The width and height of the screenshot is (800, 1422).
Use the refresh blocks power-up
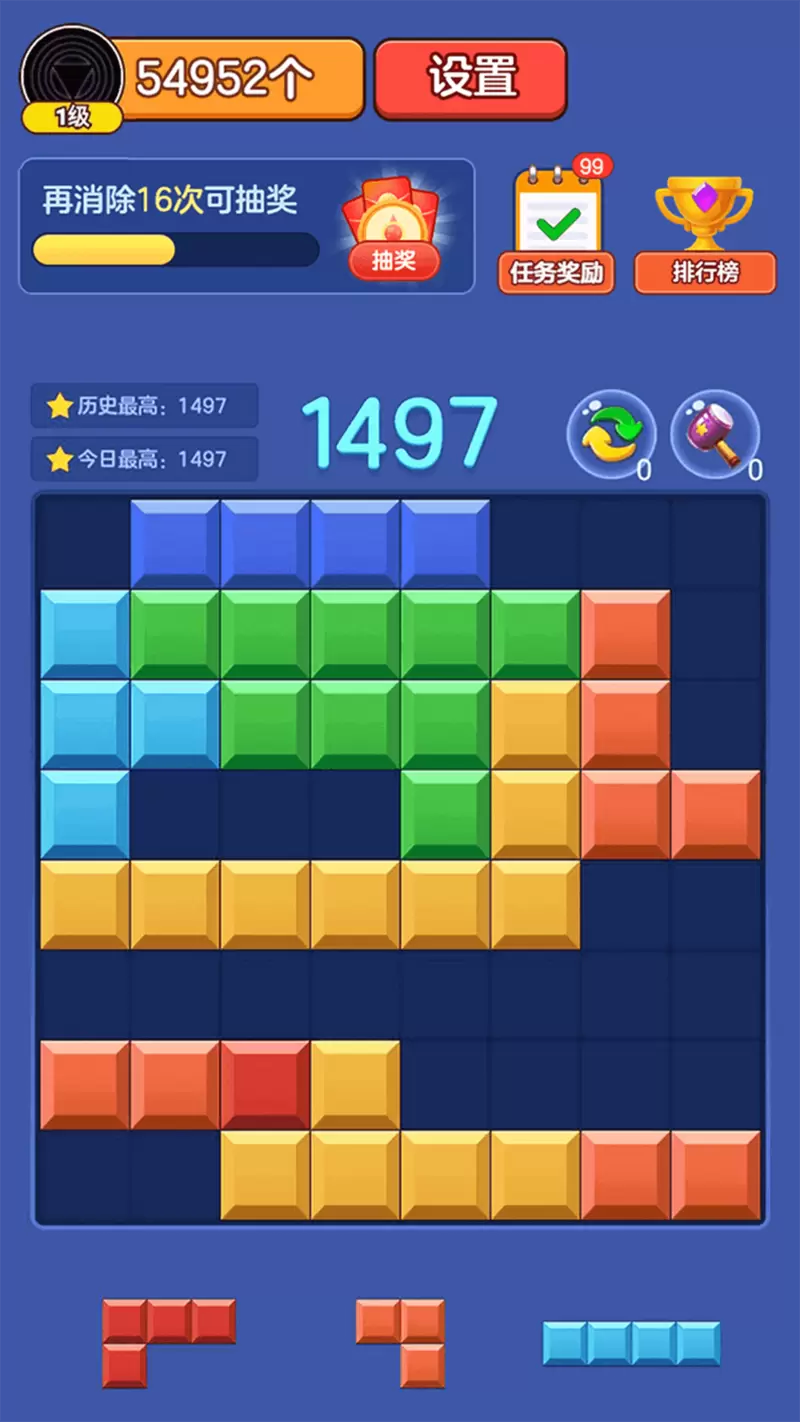pos(611,435)
